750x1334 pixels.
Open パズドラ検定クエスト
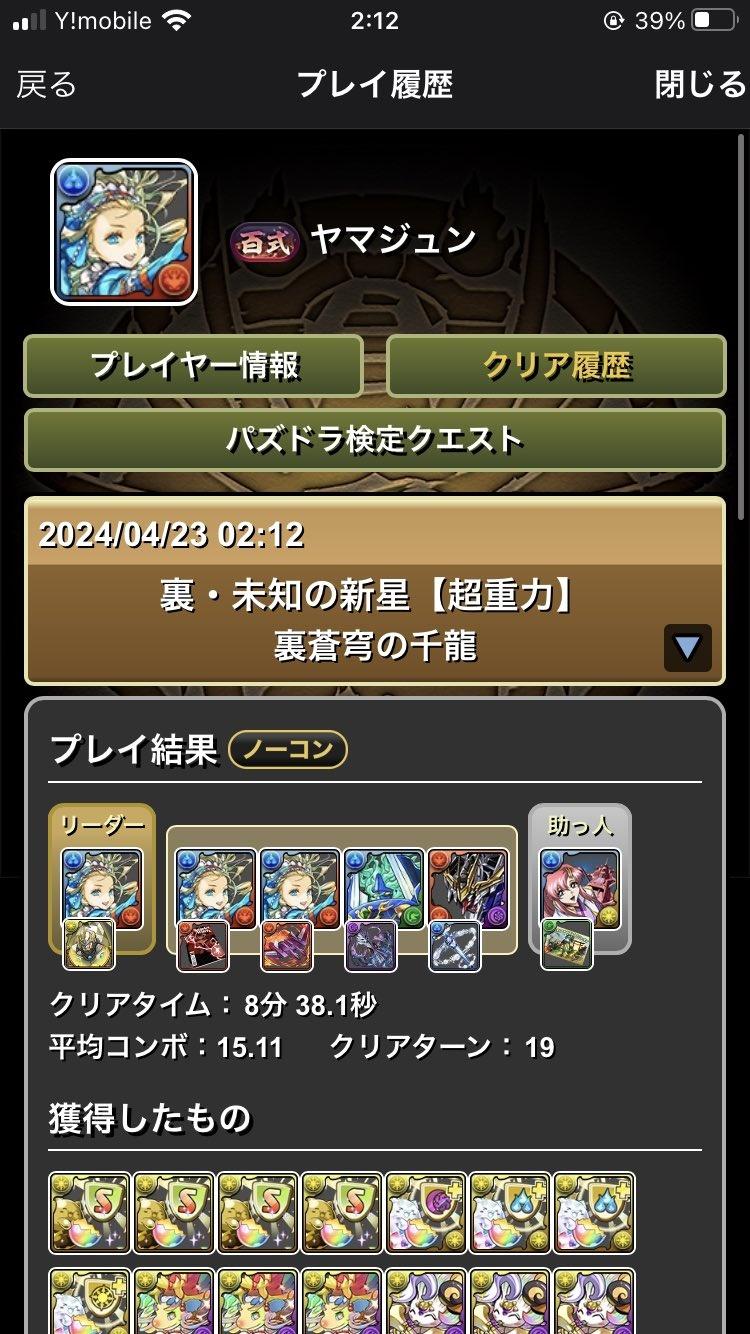374,439
